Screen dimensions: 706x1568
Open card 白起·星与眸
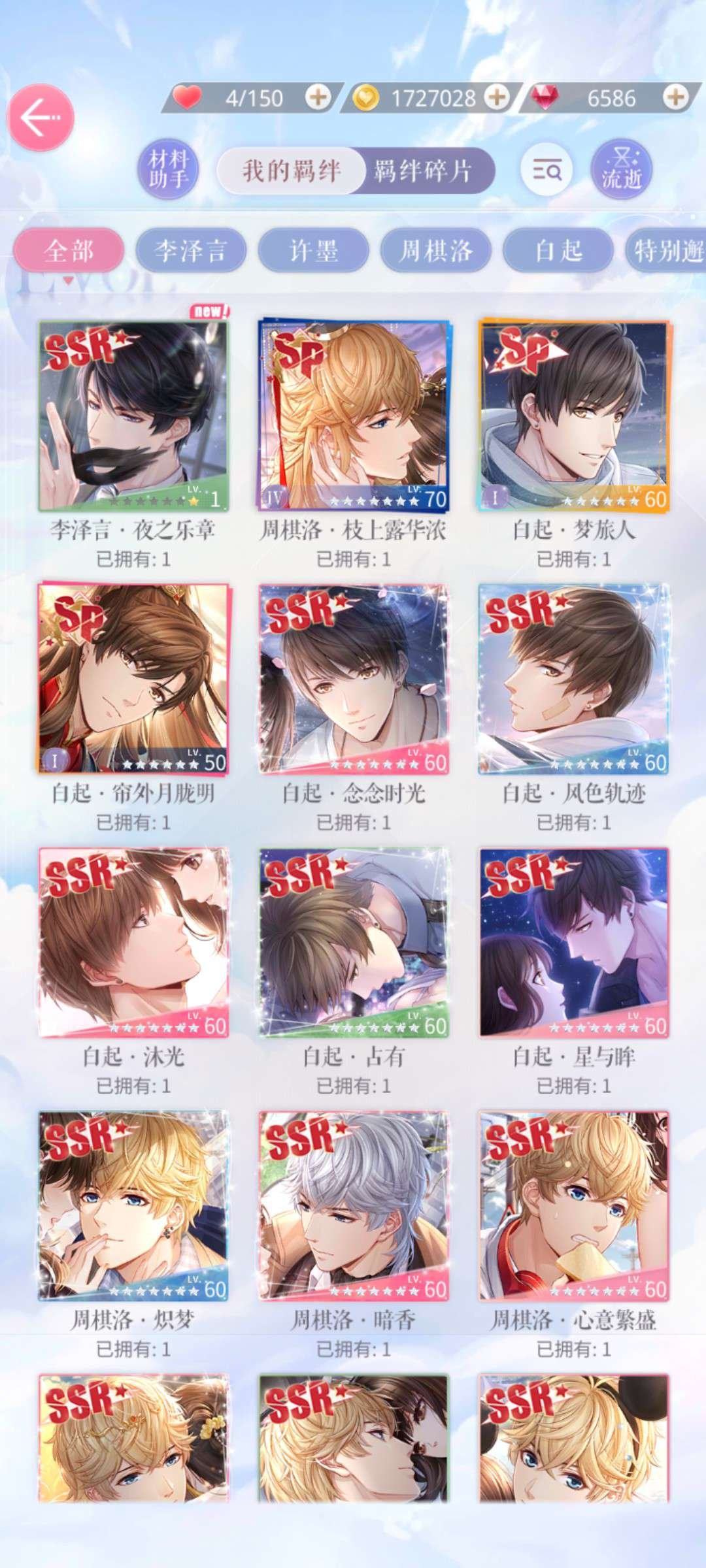click(573, 943)
